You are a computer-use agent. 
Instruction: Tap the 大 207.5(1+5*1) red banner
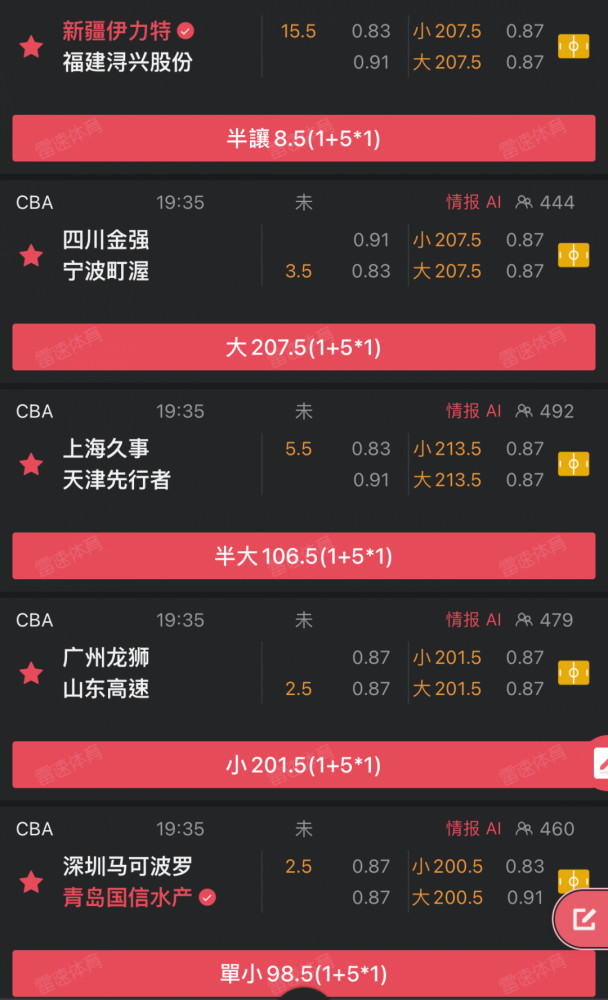point(304,347)
